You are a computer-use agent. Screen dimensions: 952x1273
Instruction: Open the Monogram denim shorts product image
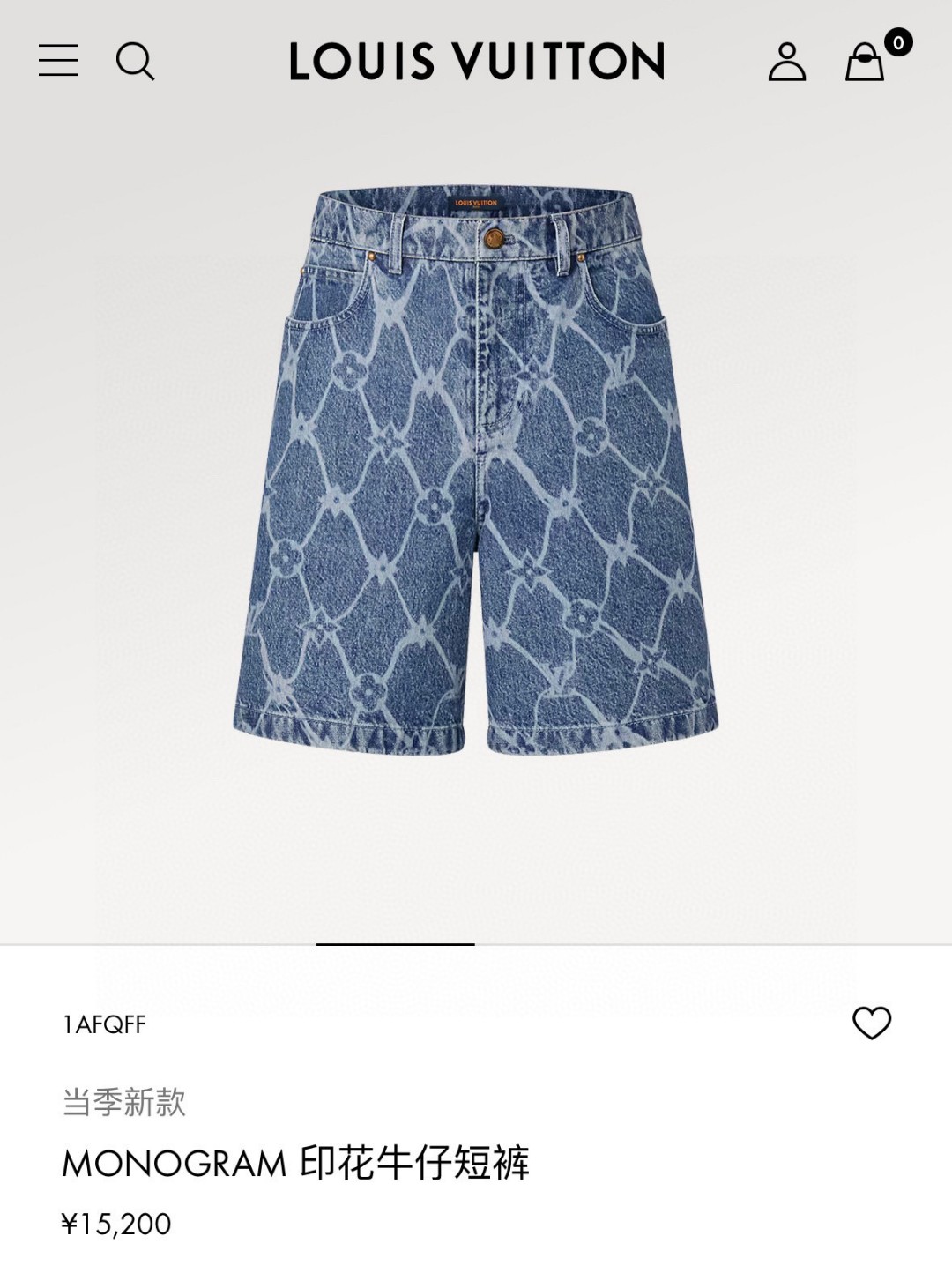476,472
